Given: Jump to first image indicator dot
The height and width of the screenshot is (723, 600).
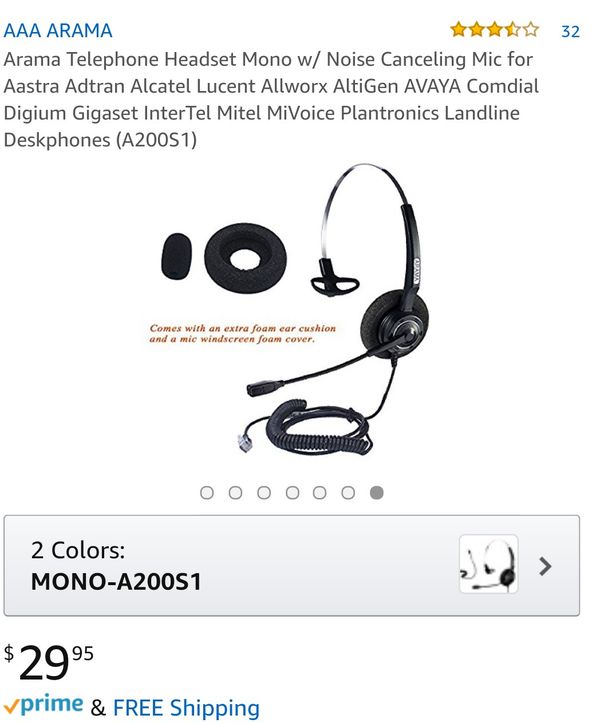Looking at the screenshot, I should 207,493.
